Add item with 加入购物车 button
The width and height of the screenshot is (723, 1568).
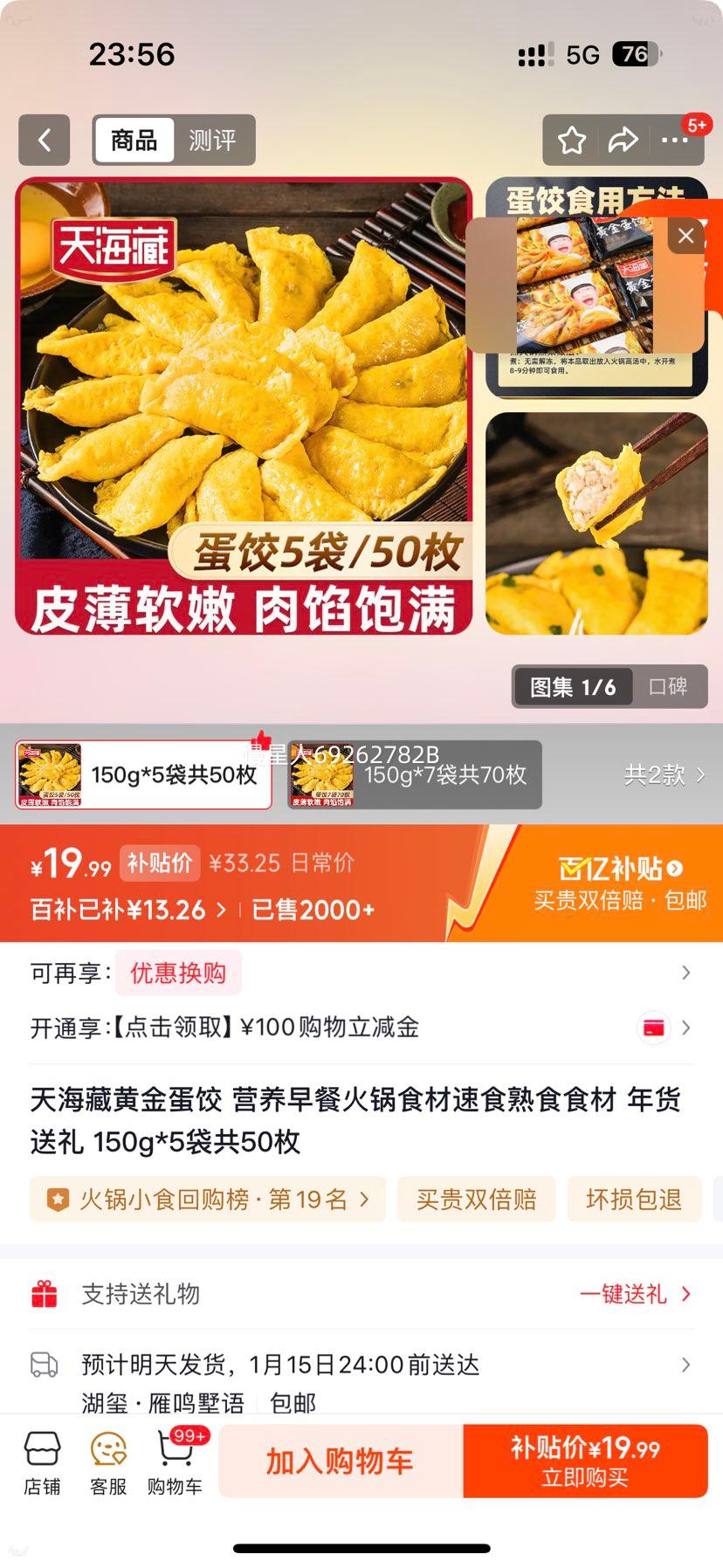pyautogui.click(x=340, y=1461)
